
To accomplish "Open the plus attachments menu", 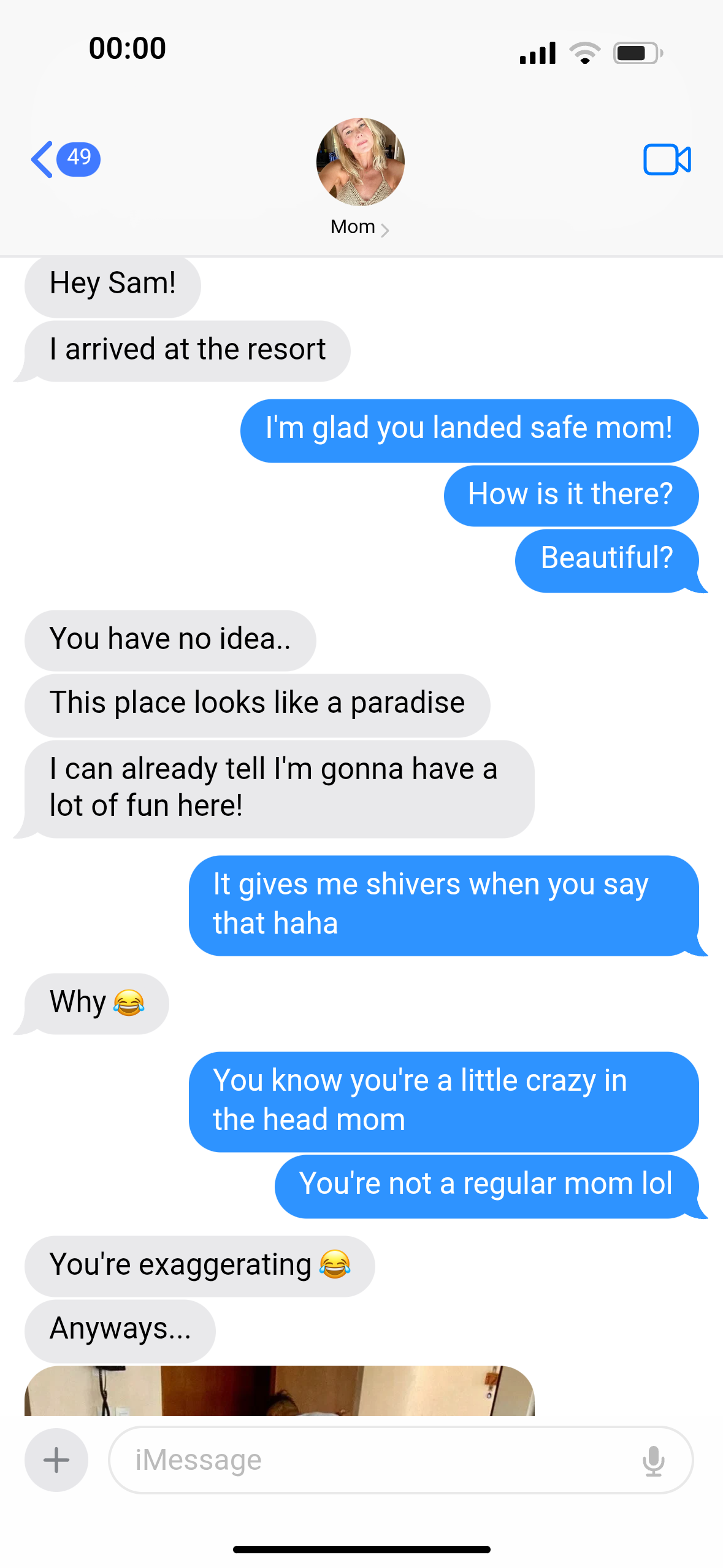I will click(x=56, y=1459).
